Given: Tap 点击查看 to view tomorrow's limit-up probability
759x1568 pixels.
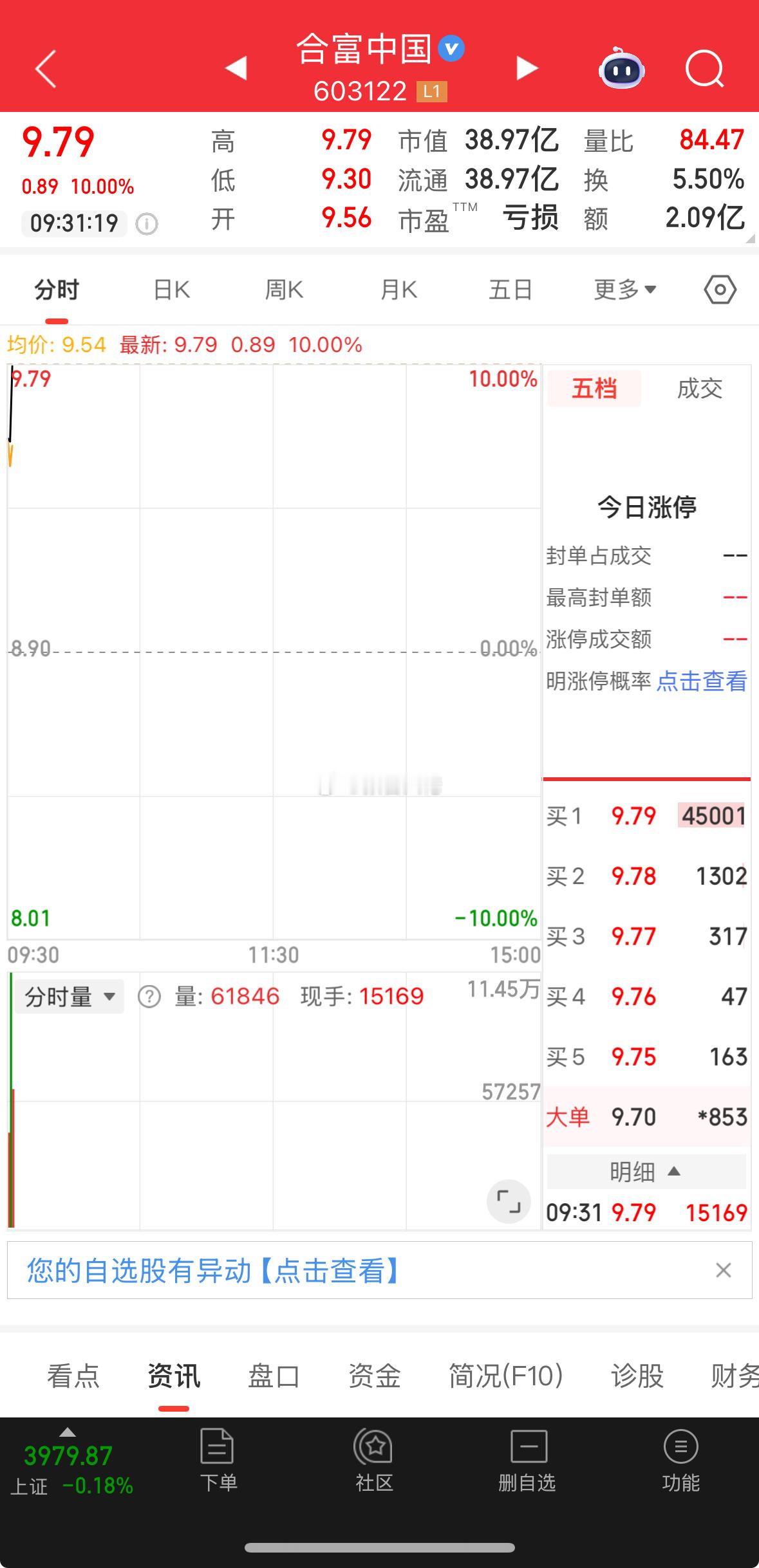Looking at the screenshot, I should [702, 682].
